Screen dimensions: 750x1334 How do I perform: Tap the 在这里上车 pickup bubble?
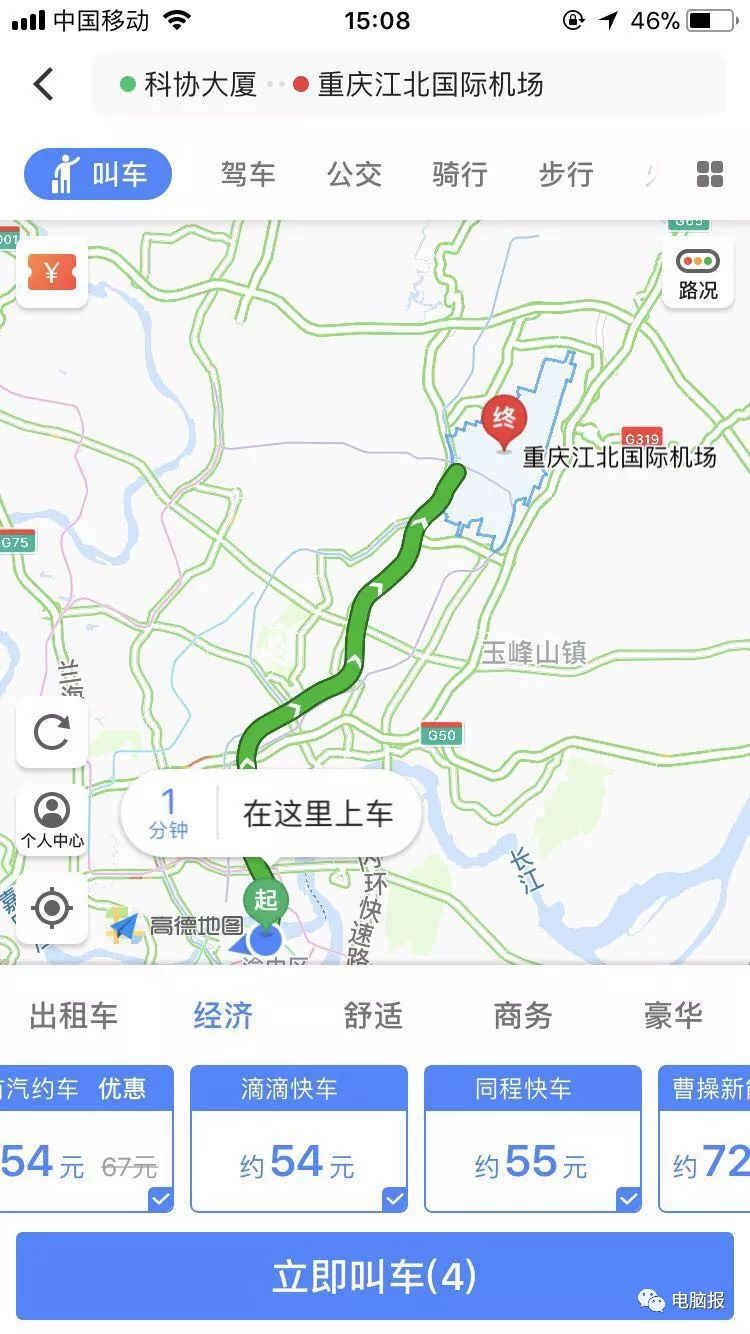[316, 812]
